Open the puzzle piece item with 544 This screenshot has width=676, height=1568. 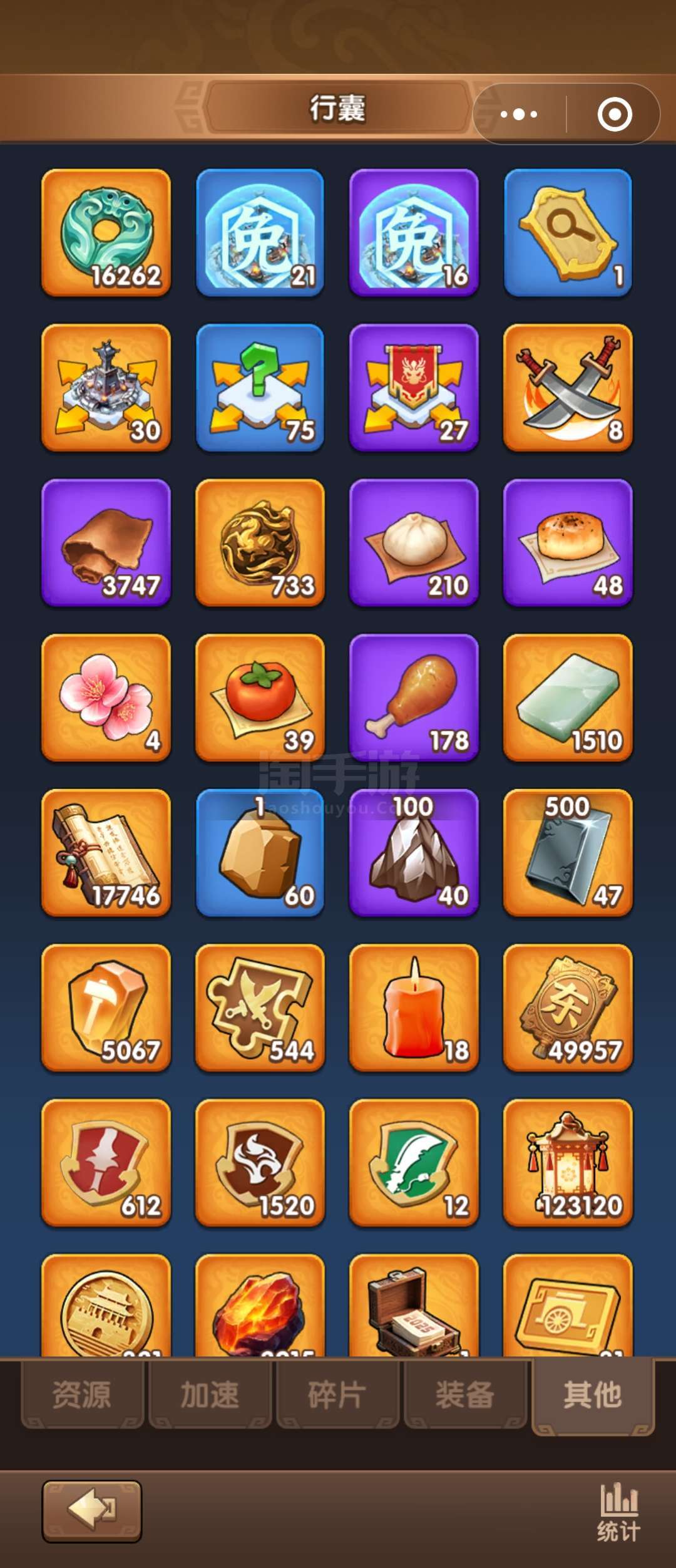coord(260,1008)
